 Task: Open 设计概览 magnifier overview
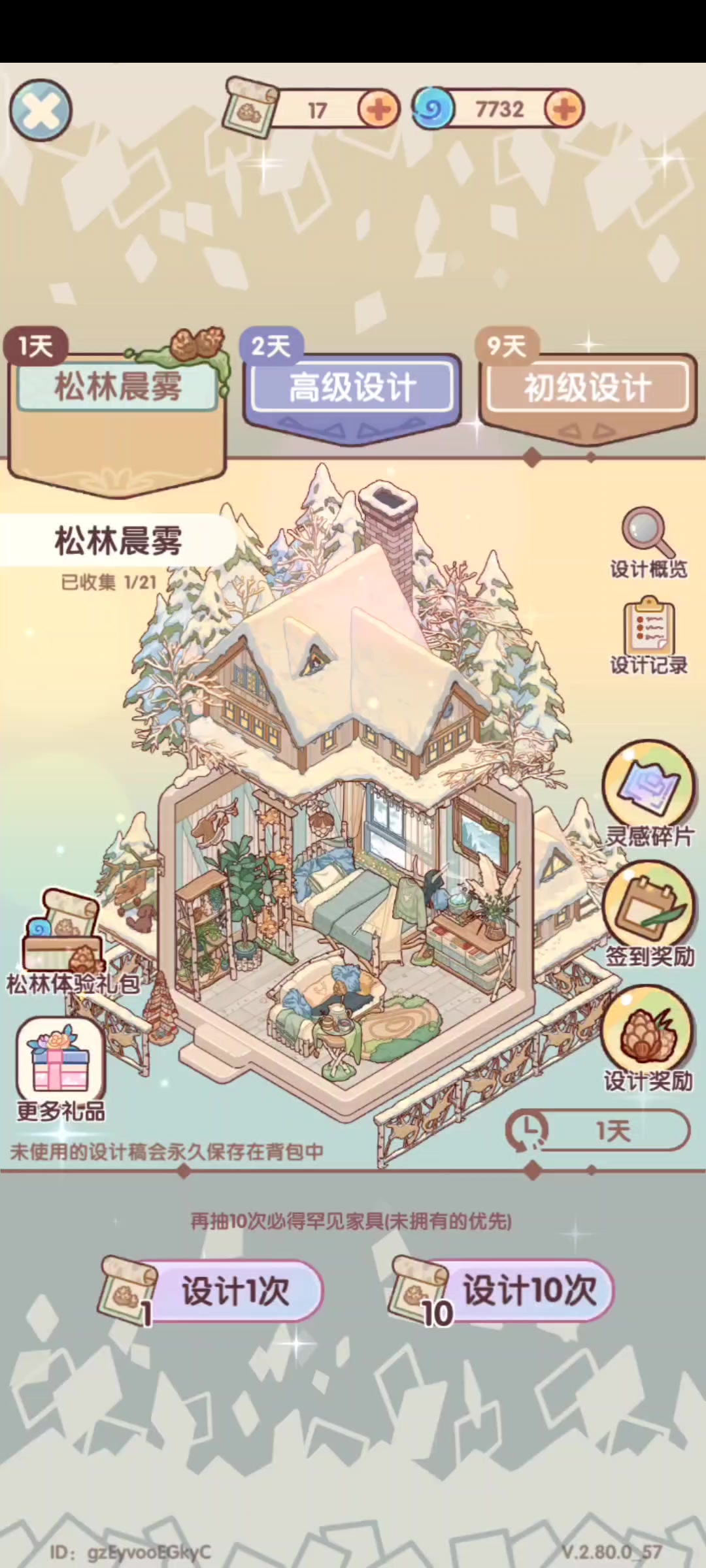[x=648, y=544]
